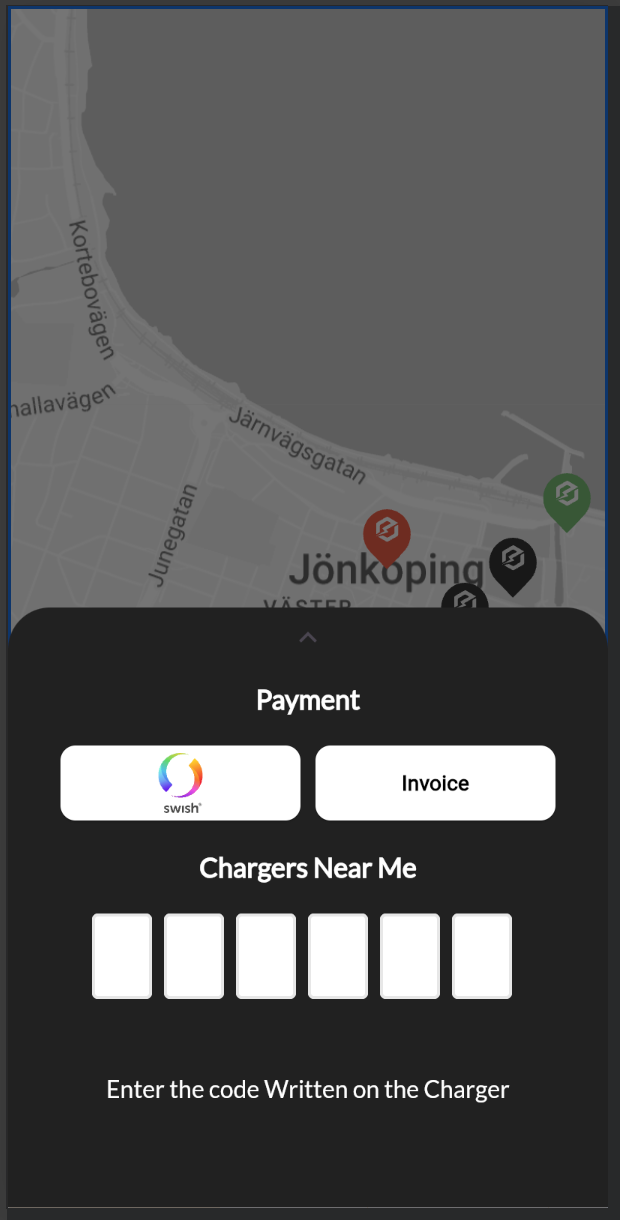The width and height of the screenshot is (620, 1220).
Task: Open the black charger pin beside Jönköping label
Action: click(x=513, y=561)
